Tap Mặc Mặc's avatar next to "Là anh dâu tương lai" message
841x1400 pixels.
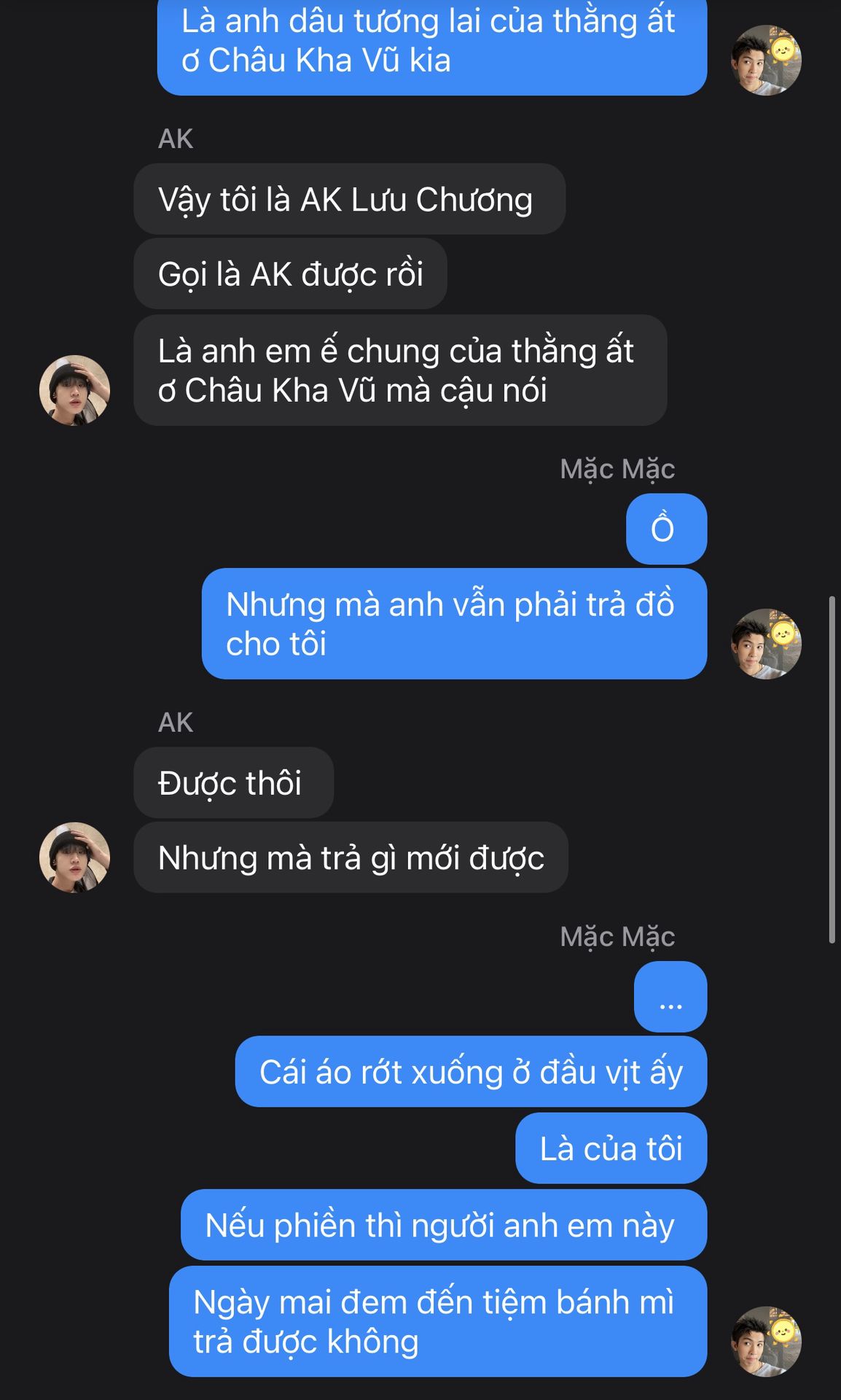(766, 61)
